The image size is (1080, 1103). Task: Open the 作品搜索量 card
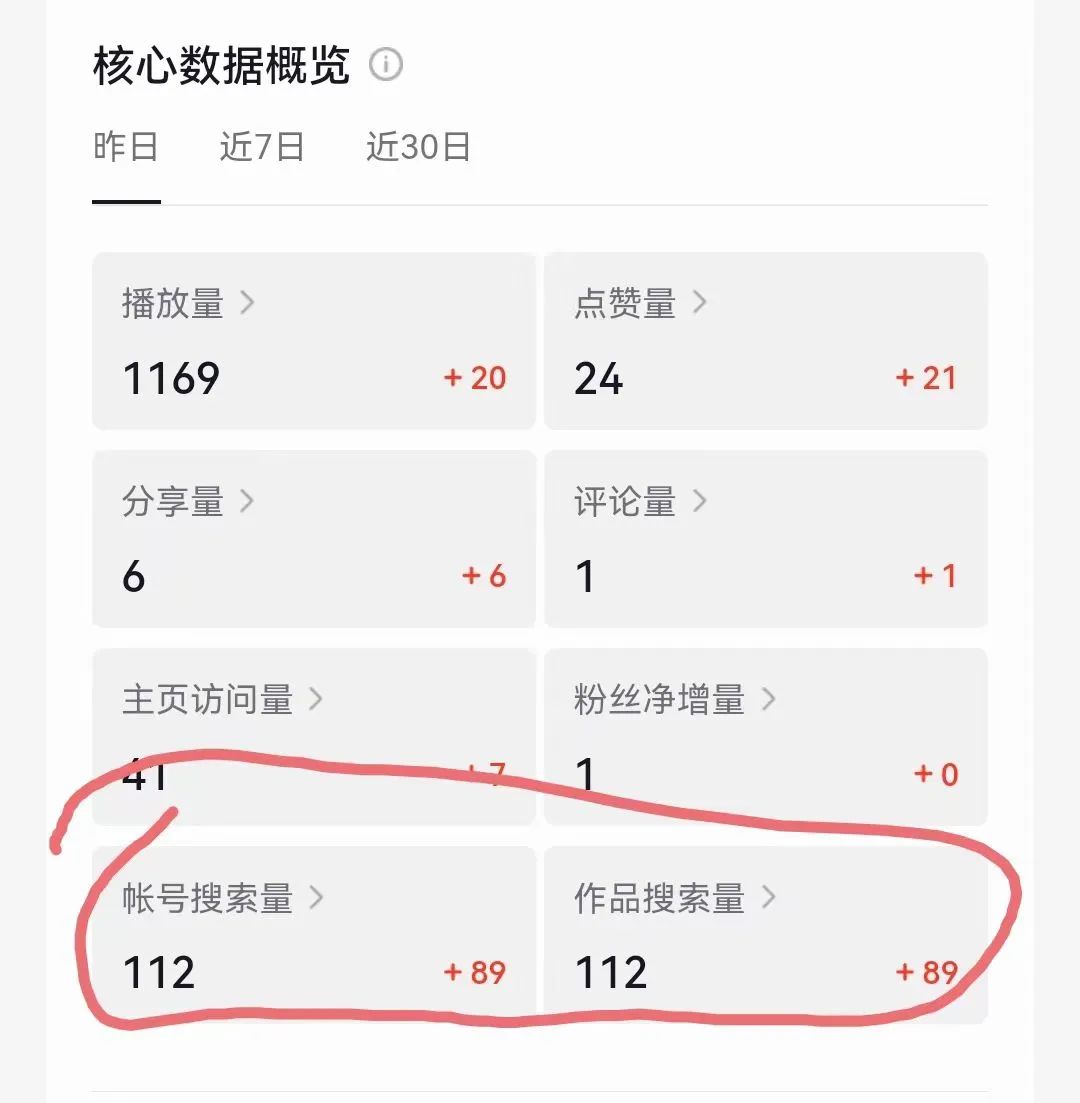pyautogui.click(x=766, y=935)
